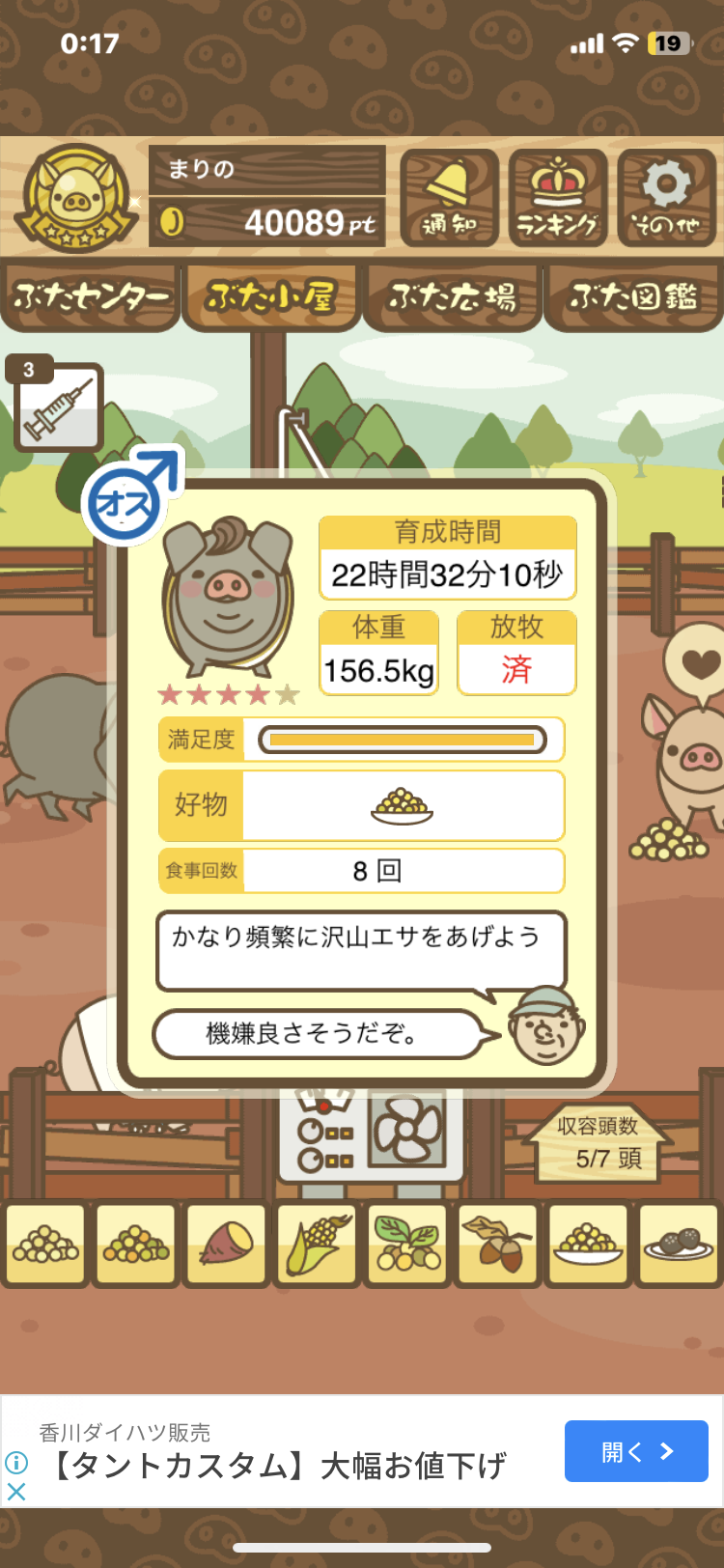Select the acorn feed
The image size is (724, 1568).
point(497,1244)
